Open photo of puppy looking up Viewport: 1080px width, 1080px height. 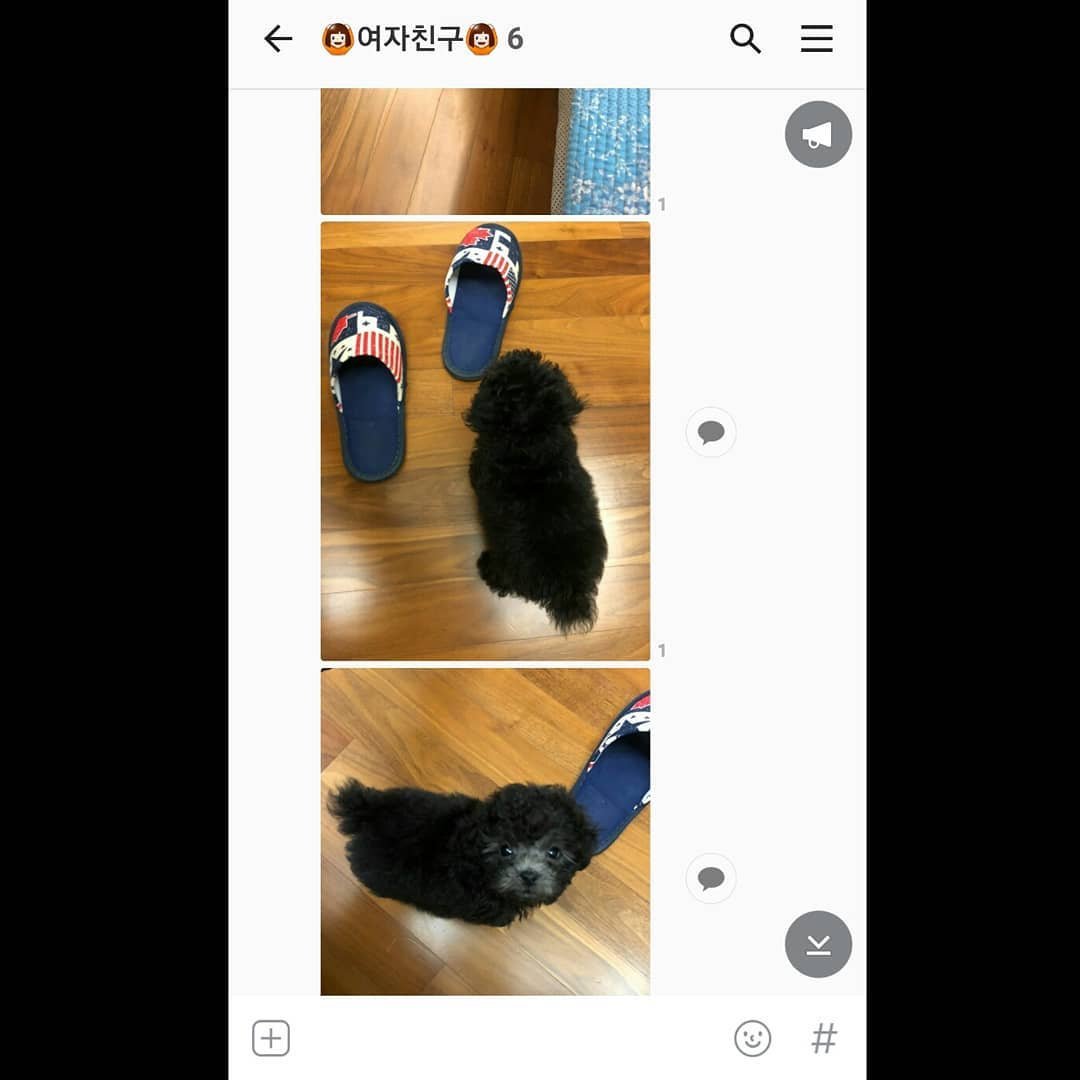[x=485, y=830]
